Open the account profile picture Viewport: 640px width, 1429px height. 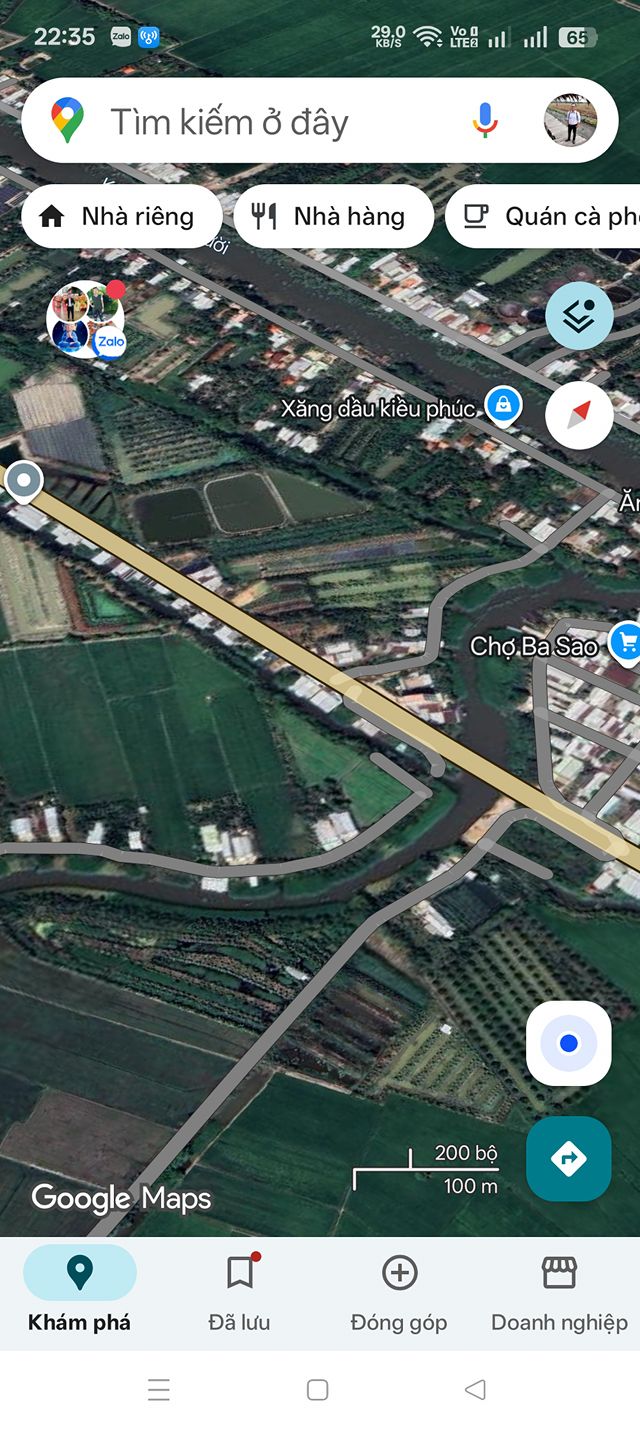(x=570, y=121)
